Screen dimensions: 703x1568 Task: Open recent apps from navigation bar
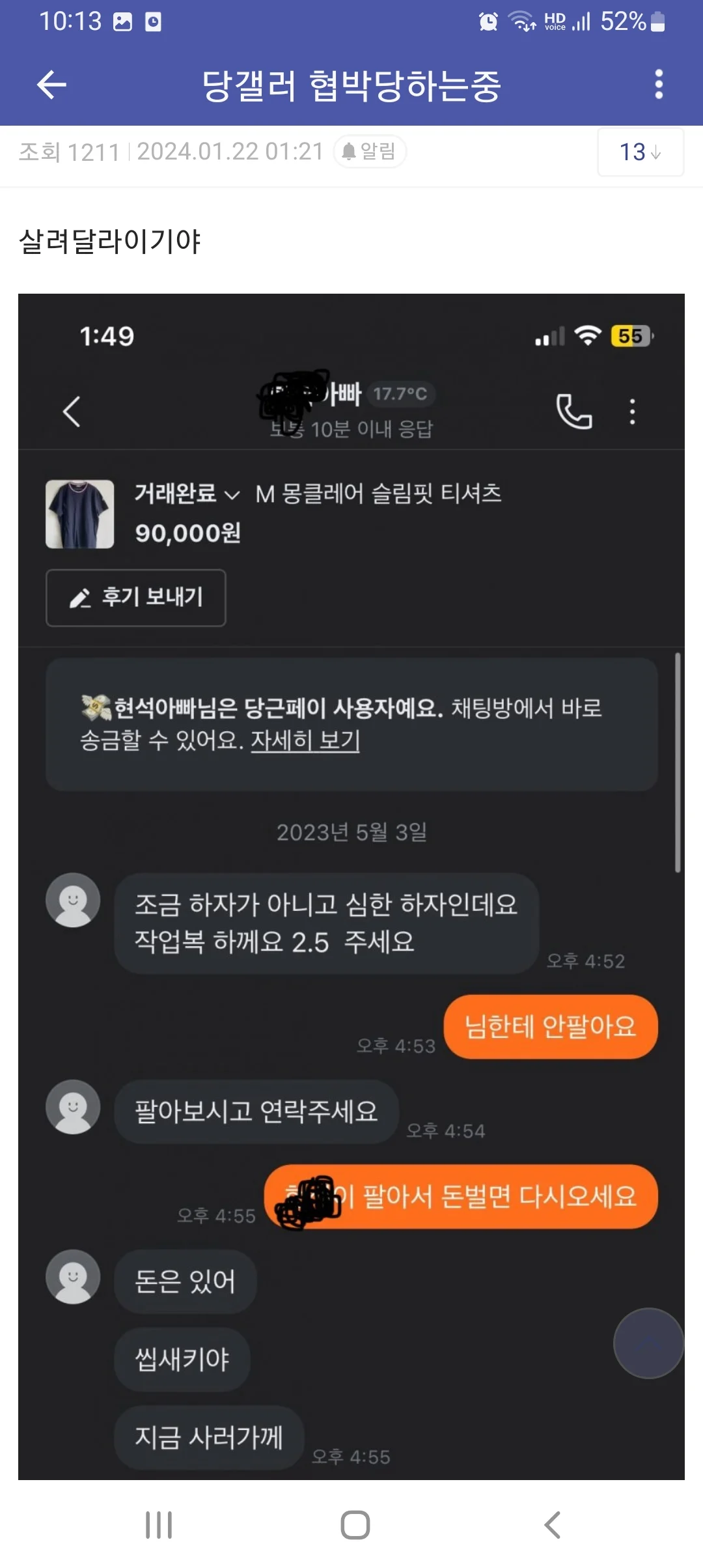(x=159, y=1525)
